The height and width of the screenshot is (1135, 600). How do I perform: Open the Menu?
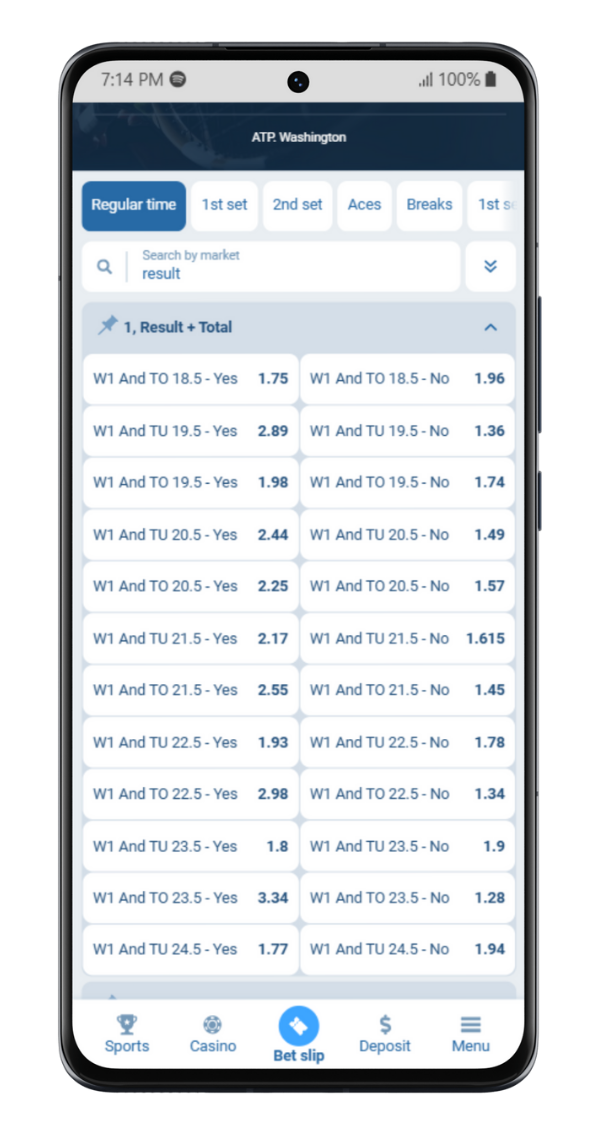click(470, 1034)
